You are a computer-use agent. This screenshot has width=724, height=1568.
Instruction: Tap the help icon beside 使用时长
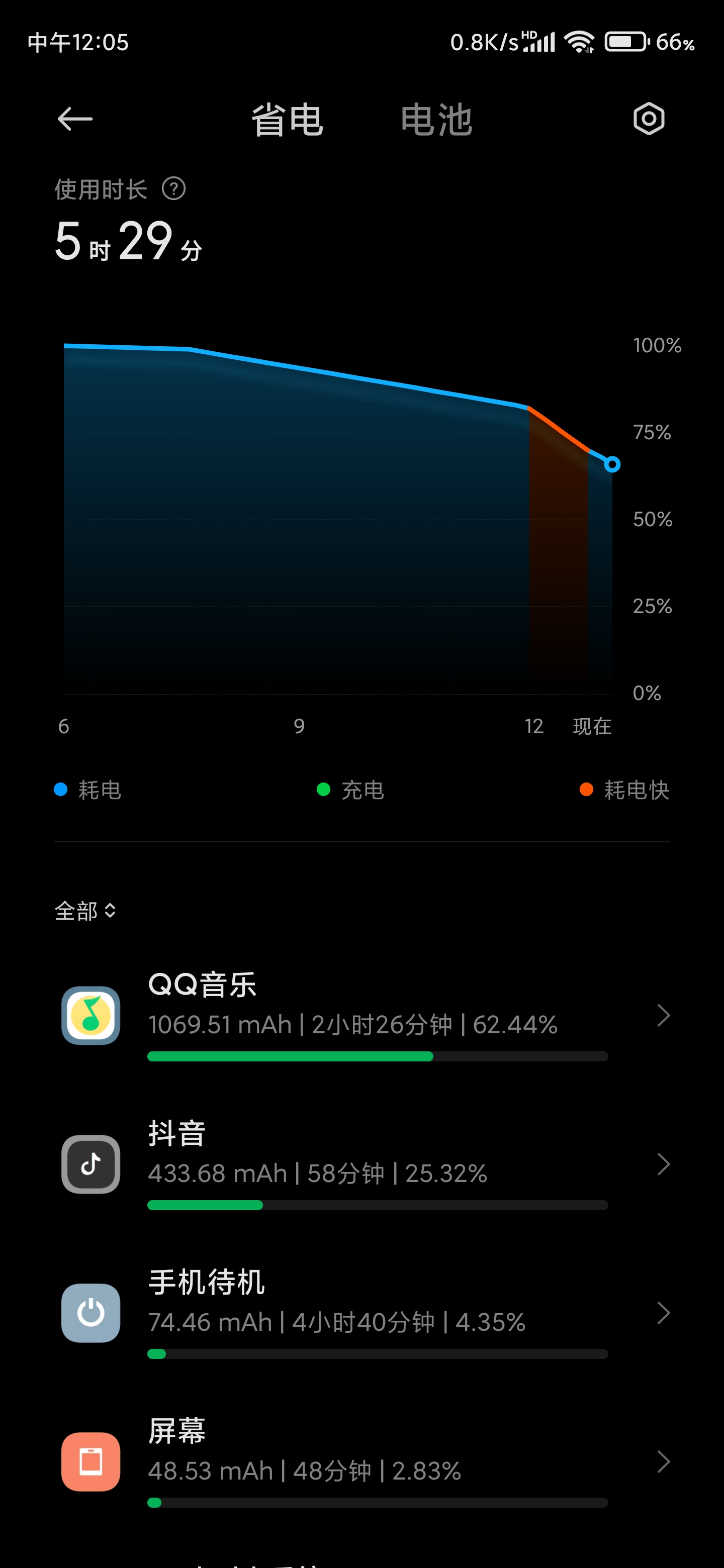[x=173, y=188]
